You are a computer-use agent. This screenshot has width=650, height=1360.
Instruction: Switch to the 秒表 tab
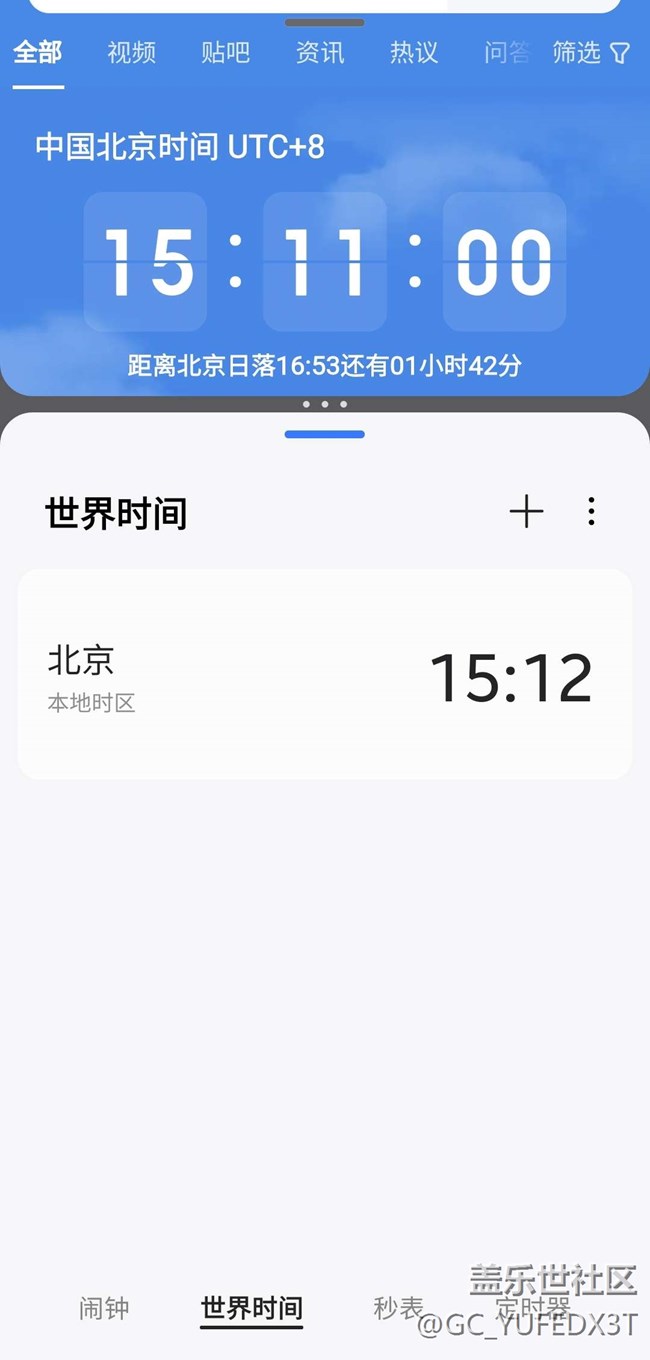398,1308
